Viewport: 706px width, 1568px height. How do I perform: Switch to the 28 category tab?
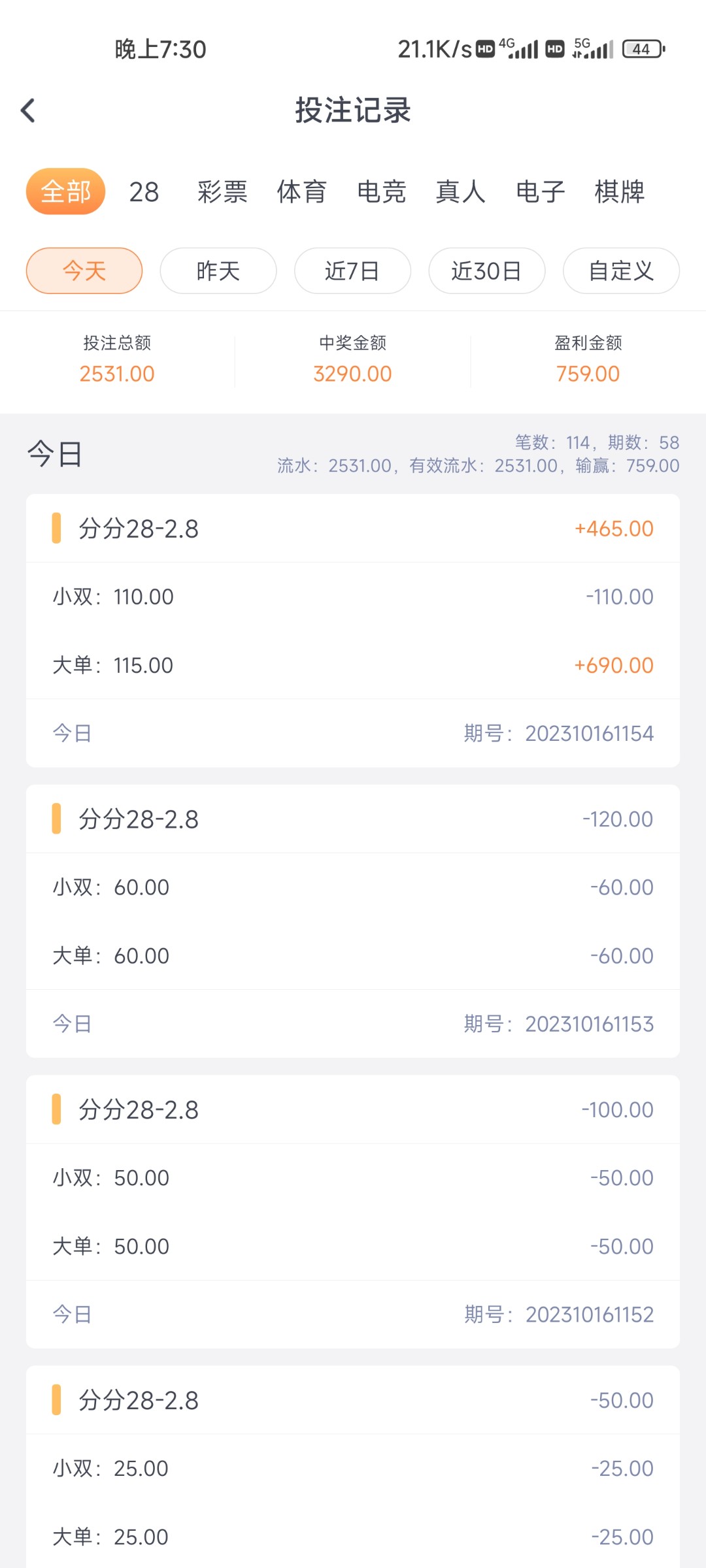click(143, 191)
